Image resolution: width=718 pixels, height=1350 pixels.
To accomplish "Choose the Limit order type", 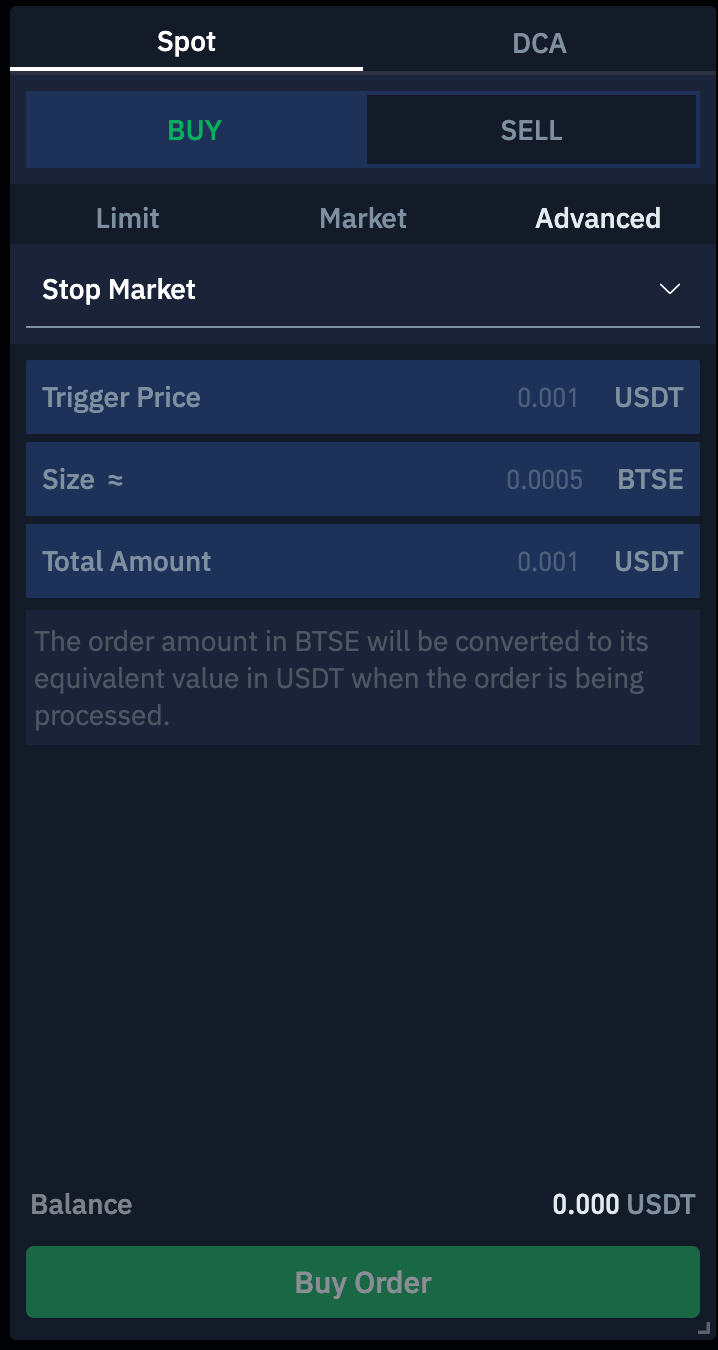I will pyautogui.click(x=127, y=218).
